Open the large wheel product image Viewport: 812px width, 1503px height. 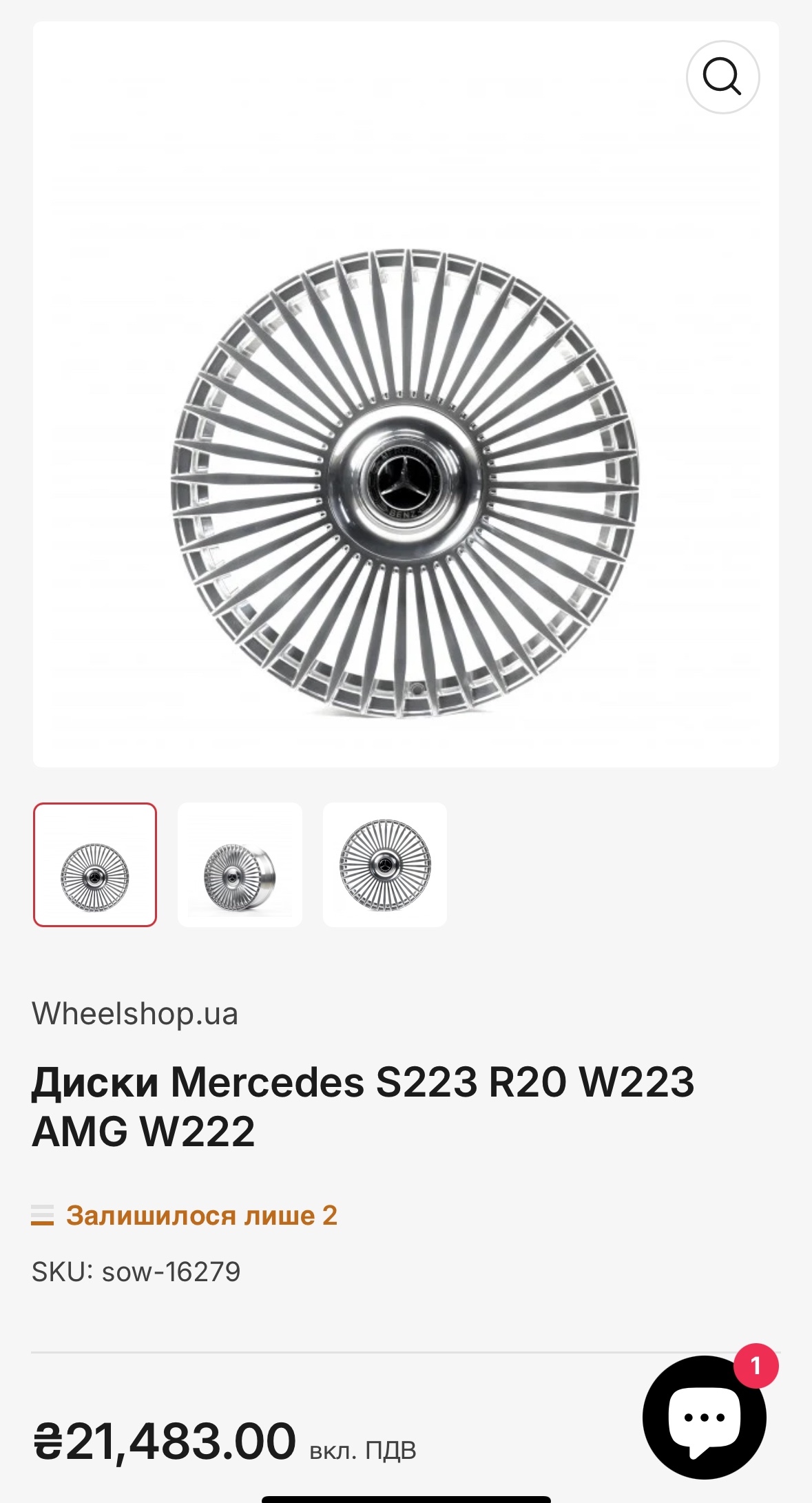(405, 482)
